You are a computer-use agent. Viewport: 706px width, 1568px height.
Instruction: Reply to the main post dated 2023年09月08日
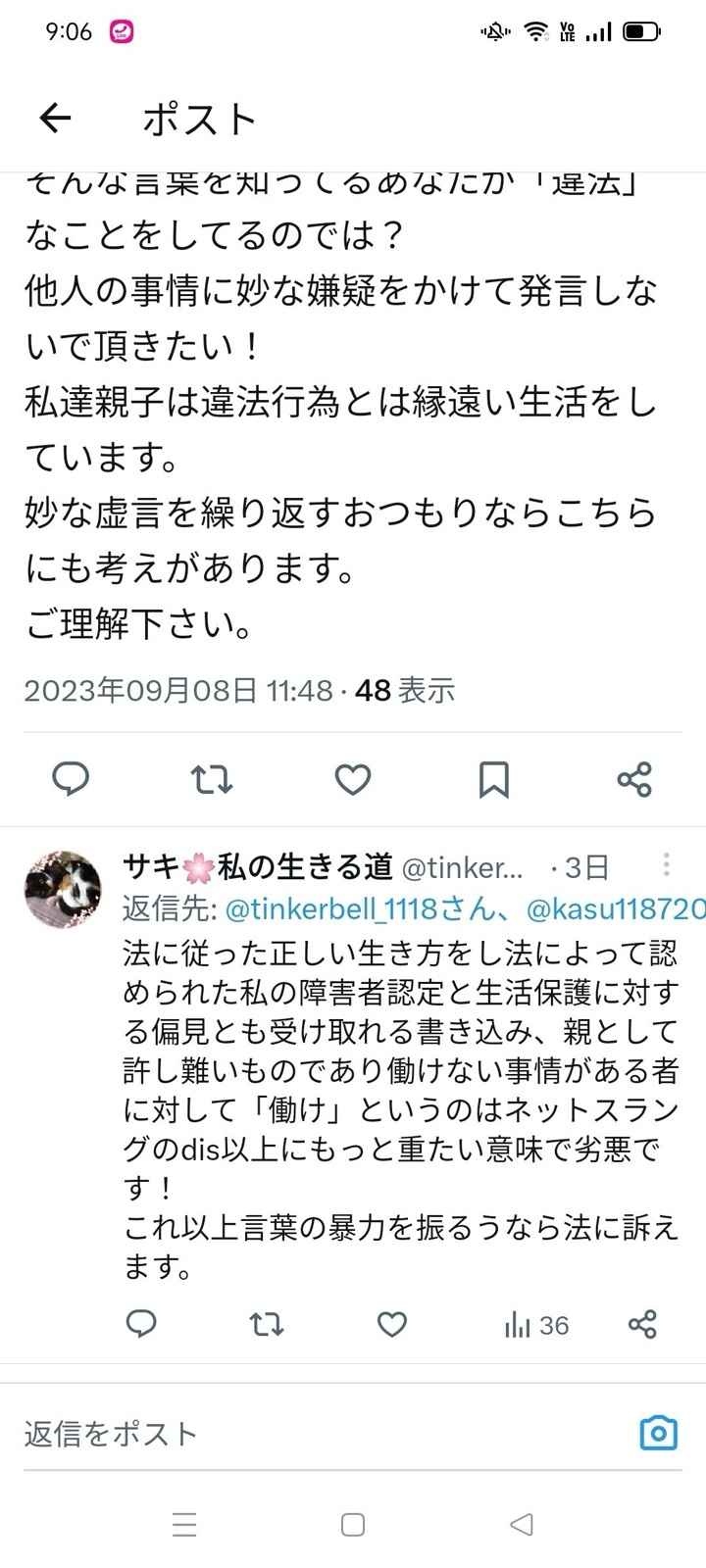pyautogui.click(x=71, y=780)
